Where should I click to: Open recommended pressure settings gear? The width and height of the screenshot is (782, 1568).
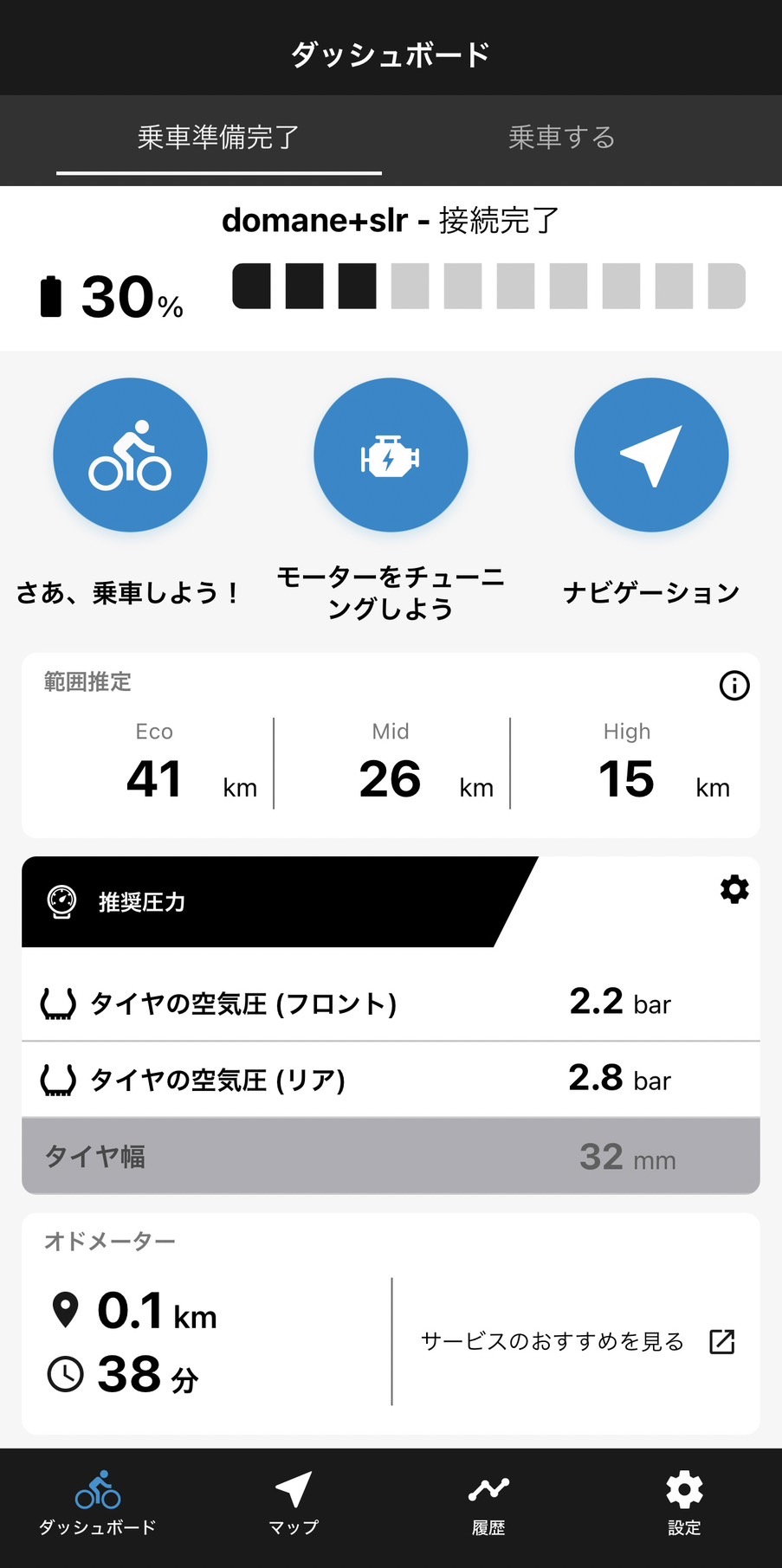click(734, 889)
